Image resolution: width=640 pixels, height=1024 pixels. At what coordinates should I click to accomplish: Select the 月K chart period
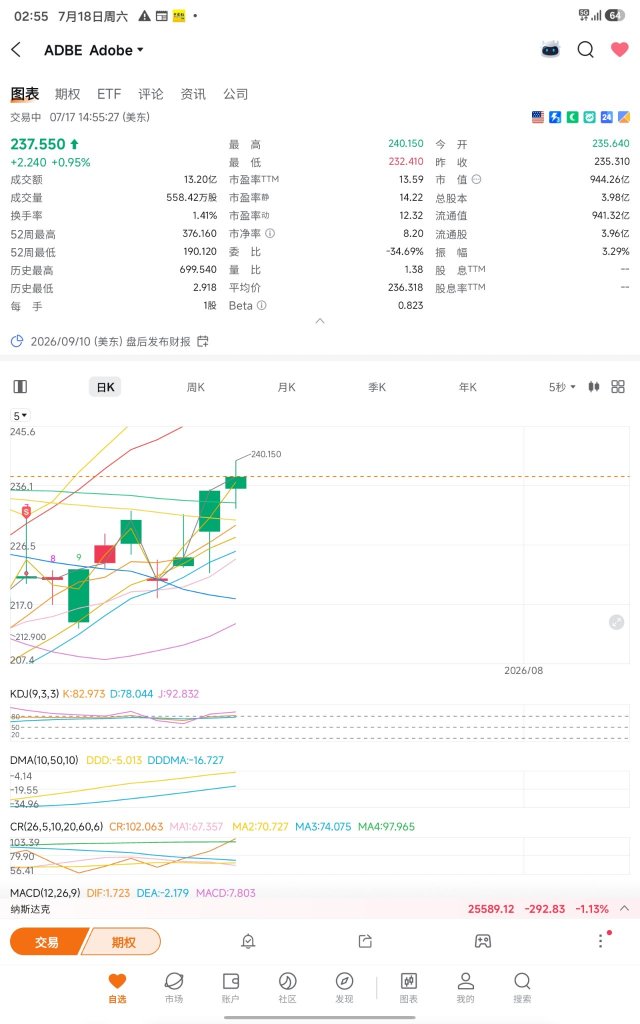click(x=287, y=387)
